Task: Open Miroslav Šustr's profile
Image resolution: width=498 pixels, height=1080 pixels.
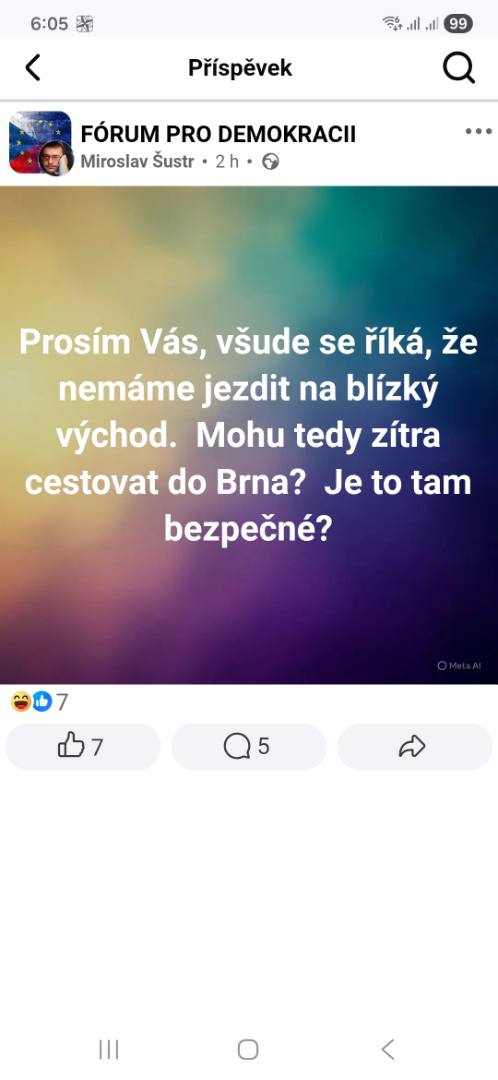Action: click(137, 162)
